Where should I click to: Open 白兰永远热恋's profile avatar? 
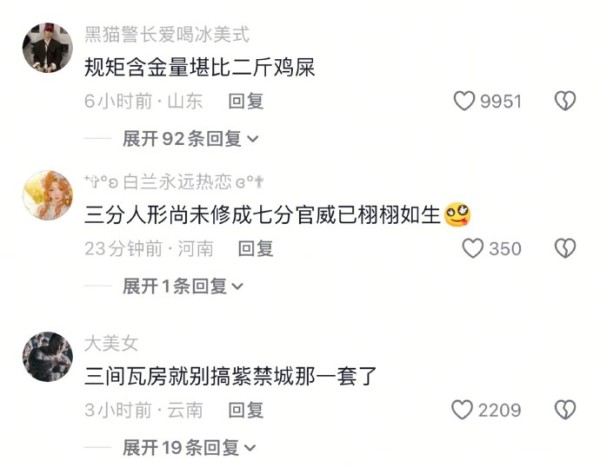(47, 194)
